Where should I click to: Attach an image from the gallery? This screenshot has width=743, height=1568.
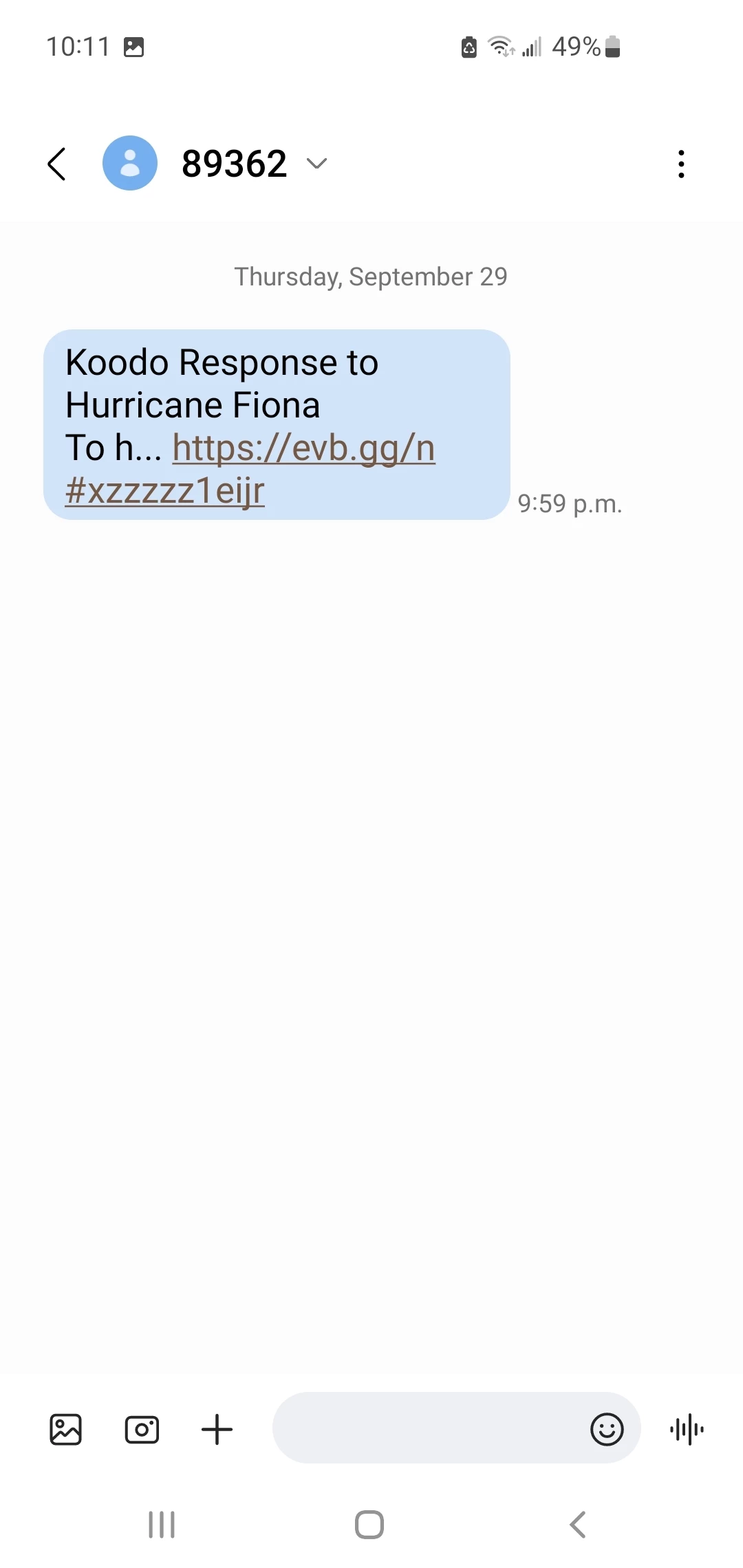coord(66,1430)
